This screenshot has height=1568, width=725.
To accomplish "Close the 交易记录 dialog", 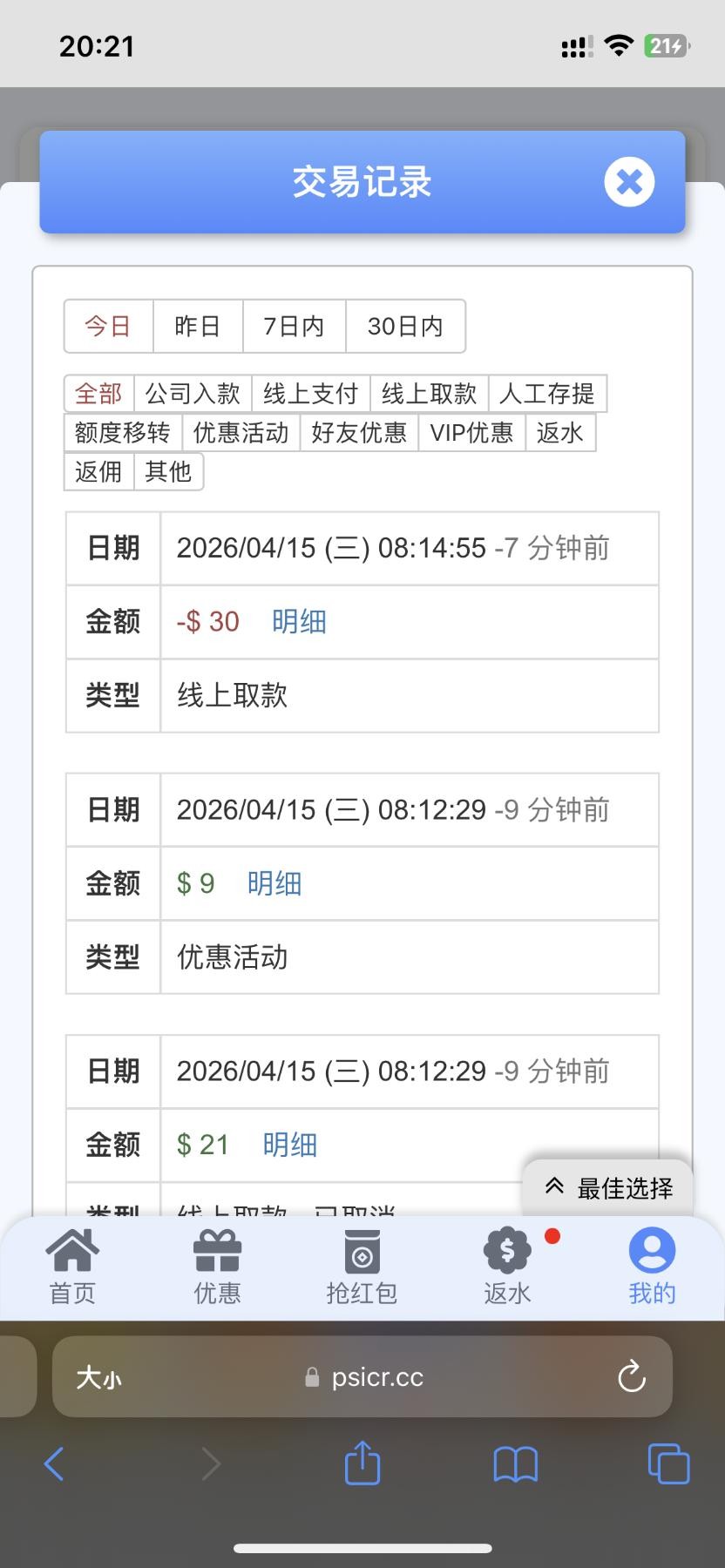I will (629, 182).
